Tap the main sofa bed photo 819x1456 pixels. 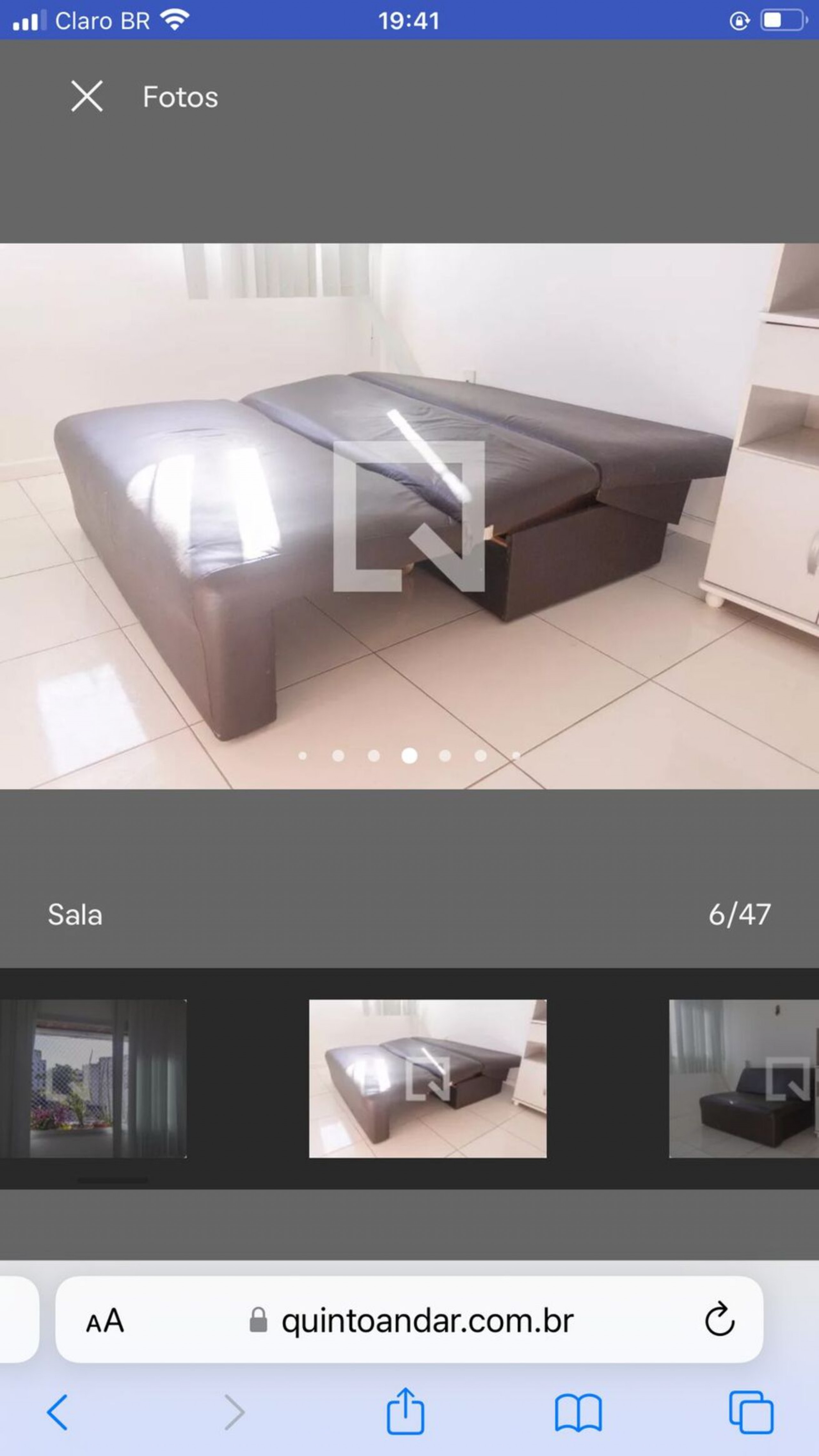pyautogui.click(x=409, y=516)
